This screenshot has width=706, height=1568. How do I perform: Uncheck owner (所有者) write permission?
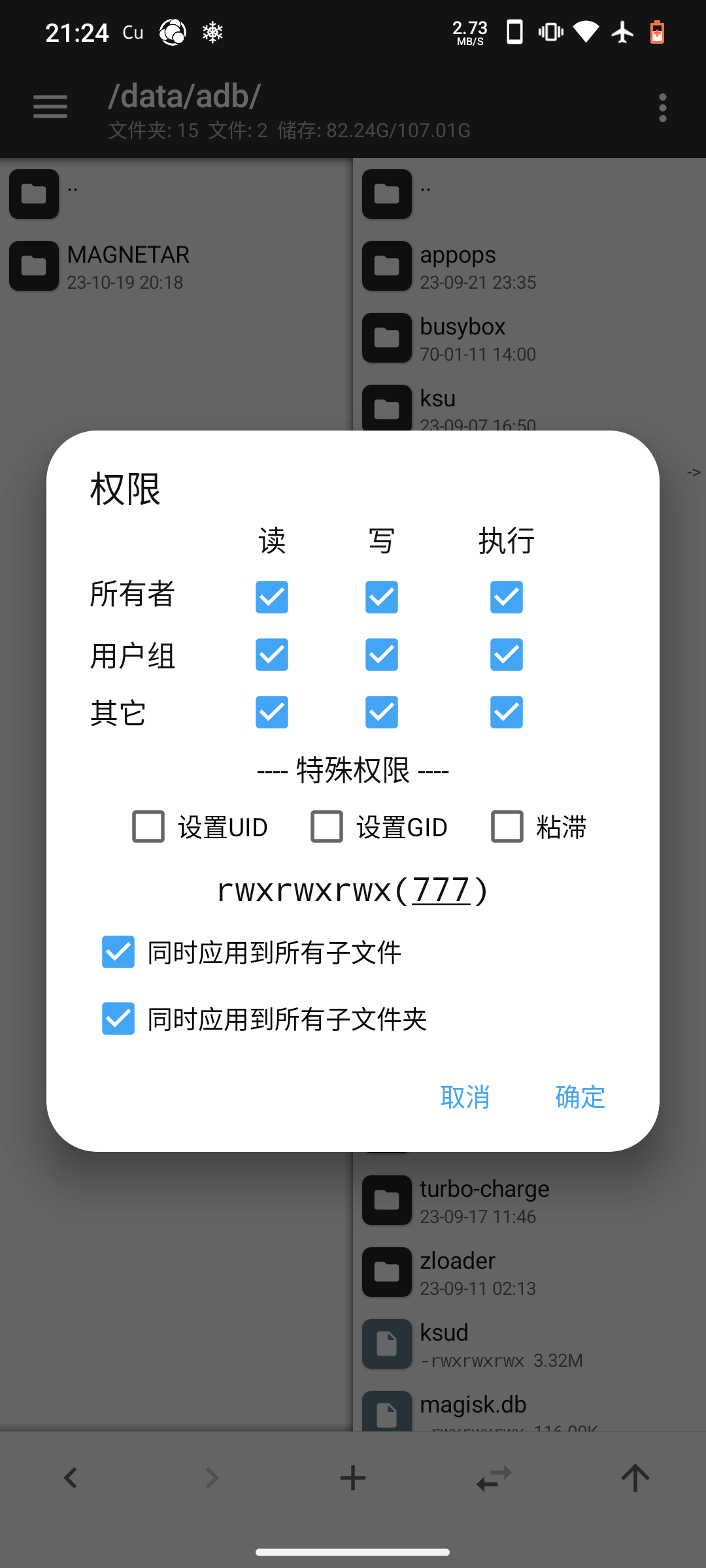(381, 597)
